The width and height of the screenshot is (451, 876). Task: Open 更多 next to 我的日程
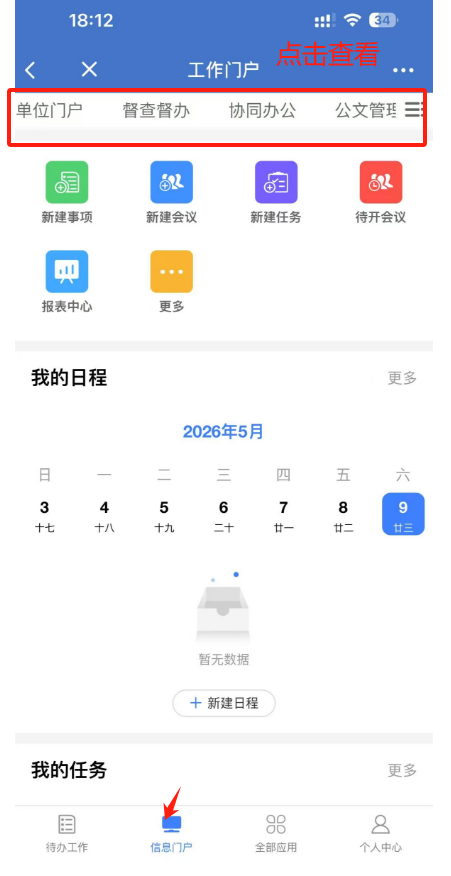pos(402,378)
